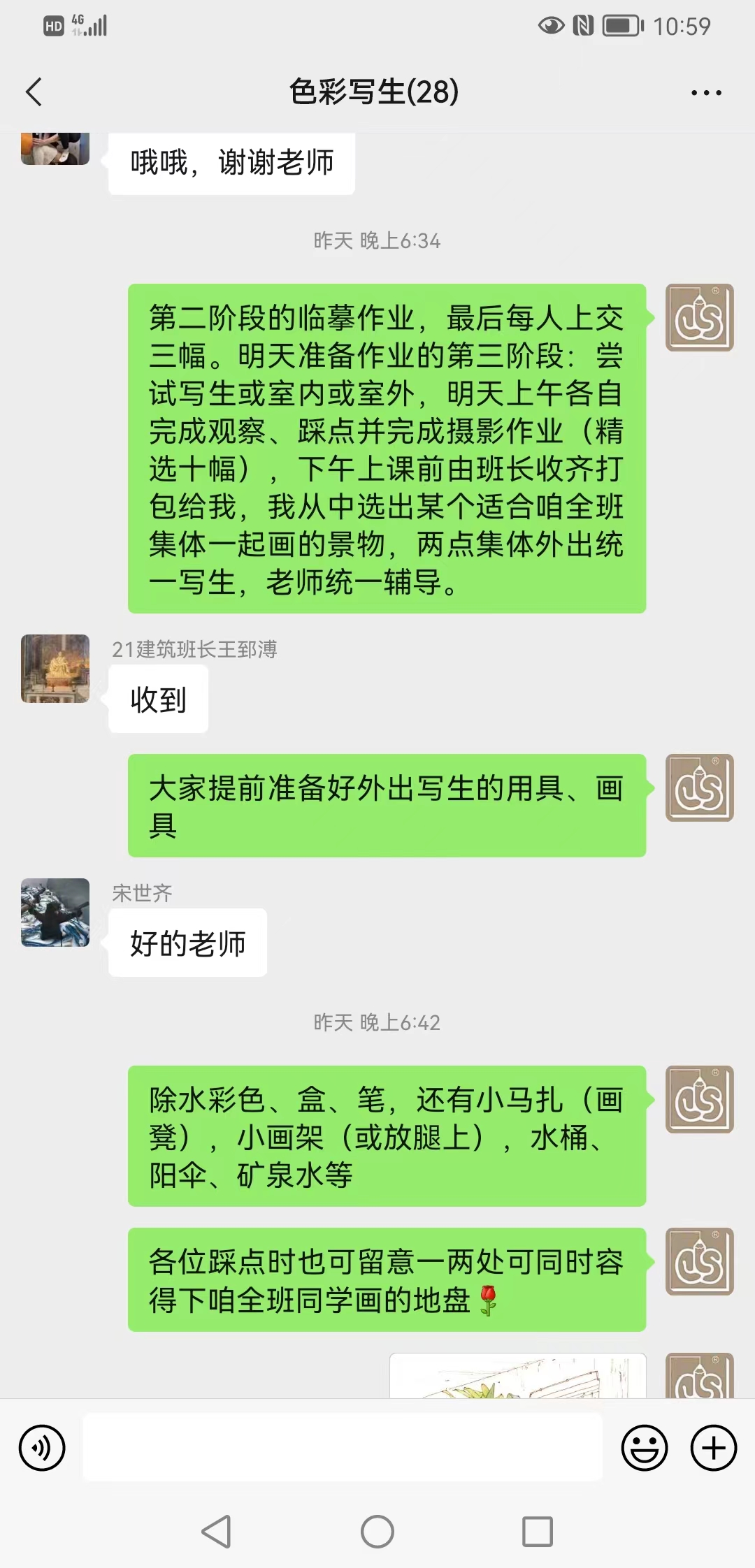Screen dimensions: 755x1568
Task: Open the plus attachments menu
Action: pyautogui.click(x=713, y=1448)
